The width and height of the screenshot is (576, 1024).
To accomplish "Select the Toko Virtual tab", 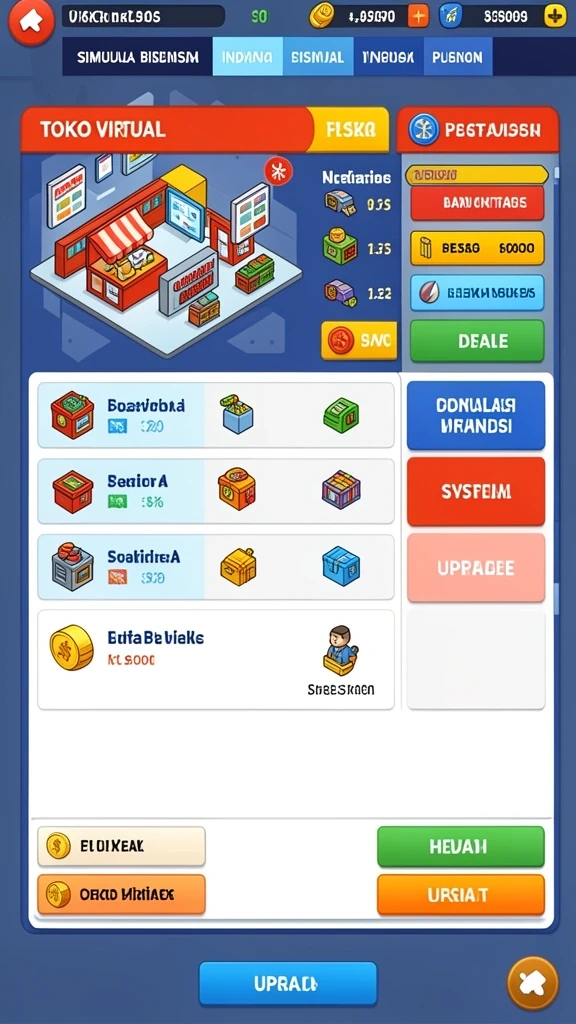I will coord(167,129).
